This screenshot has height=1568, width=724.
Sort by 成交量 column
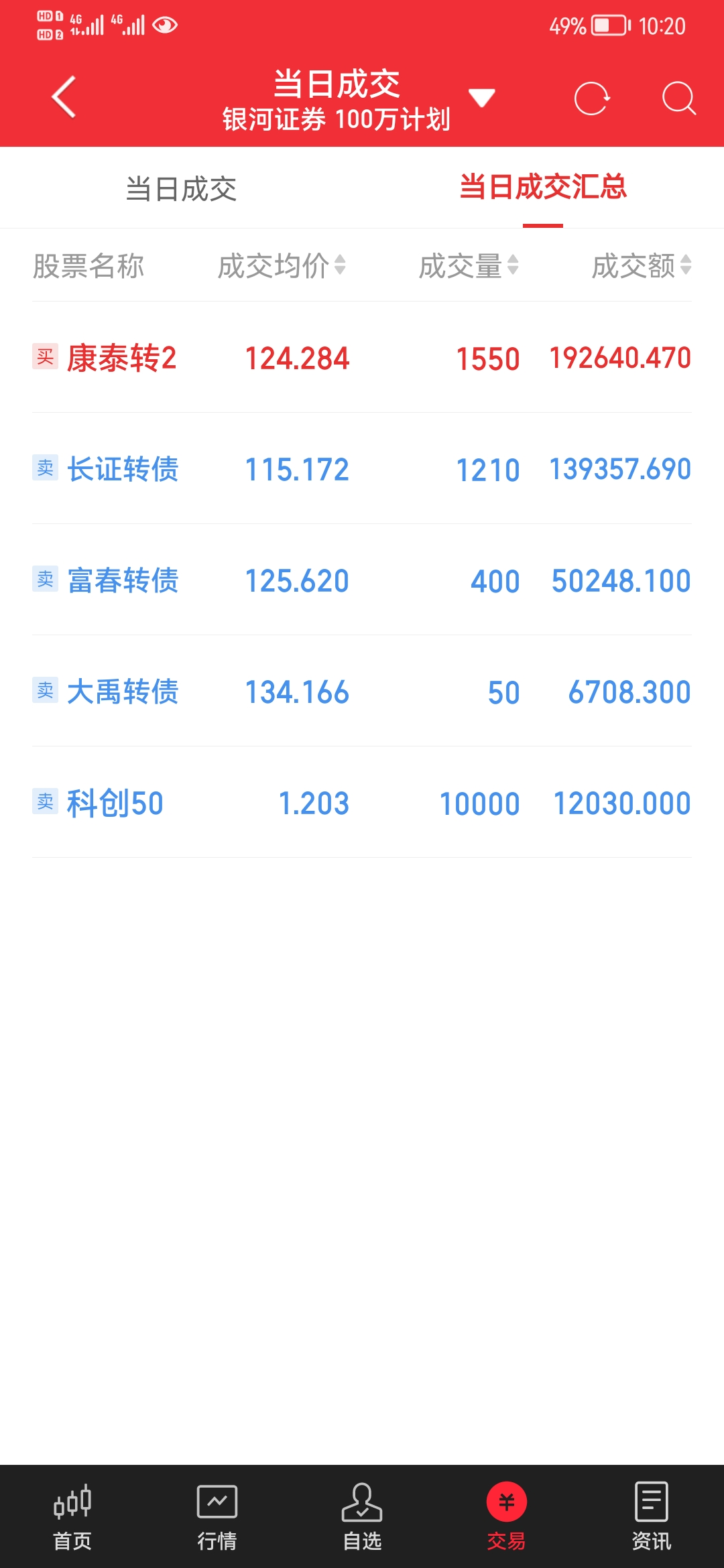coord(469,266)
